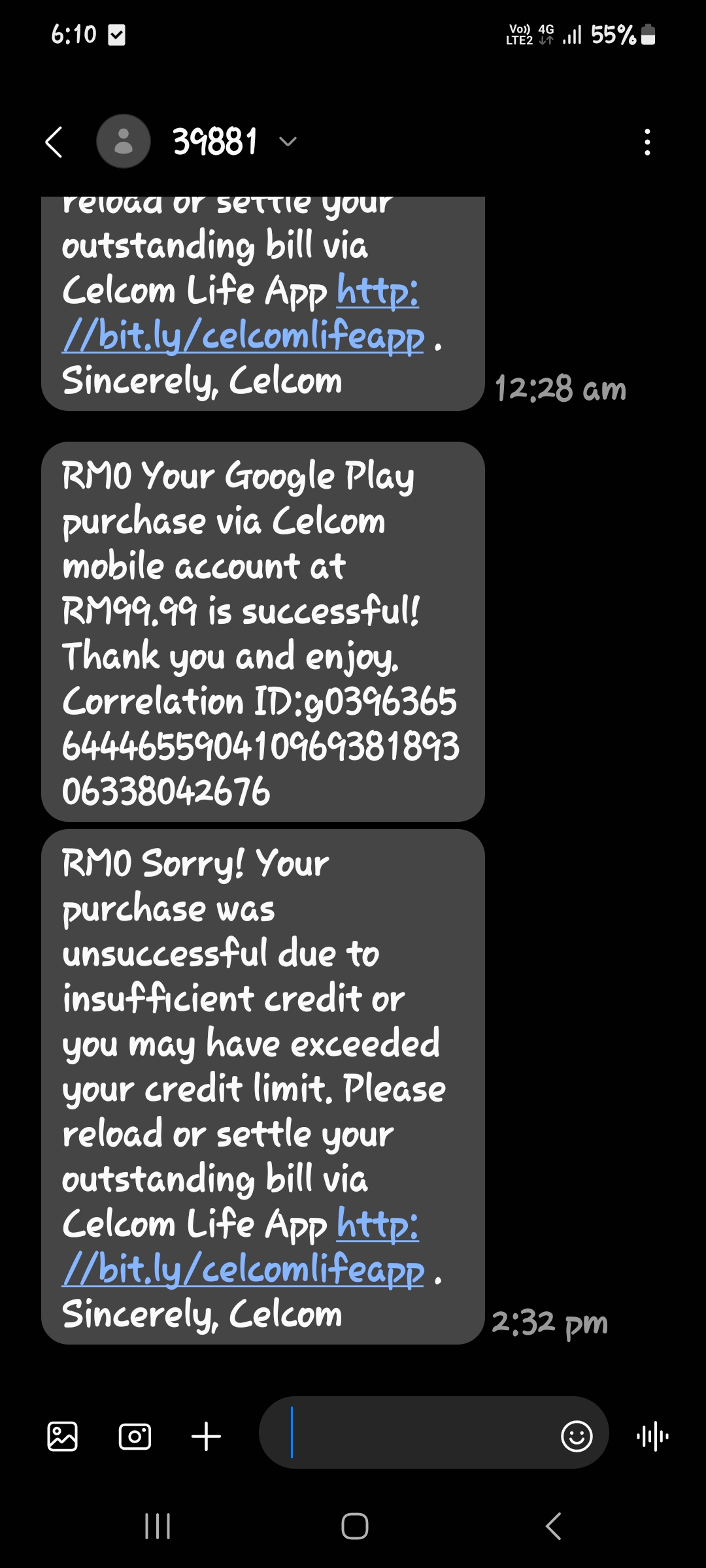
Task: Focus the message text field
Action: tap(418, 1432)
